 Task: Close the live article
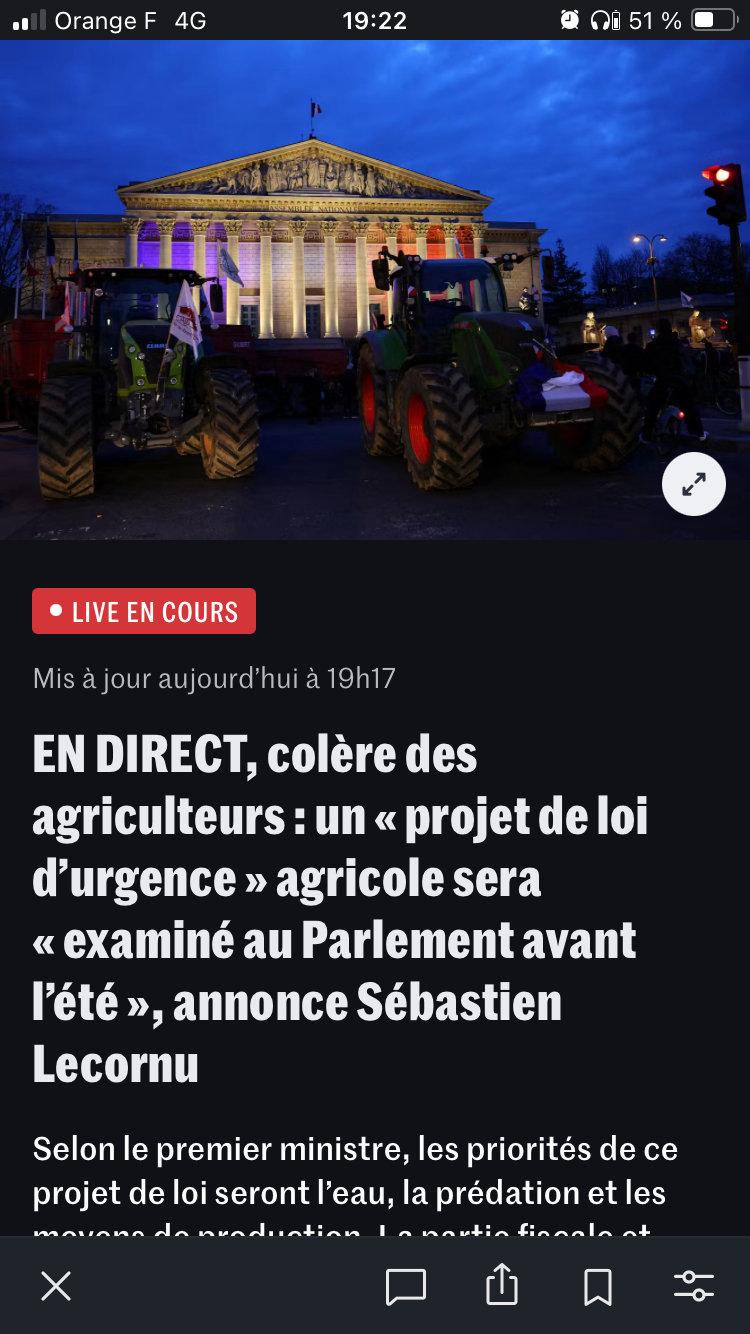[x=56, y=1286]
